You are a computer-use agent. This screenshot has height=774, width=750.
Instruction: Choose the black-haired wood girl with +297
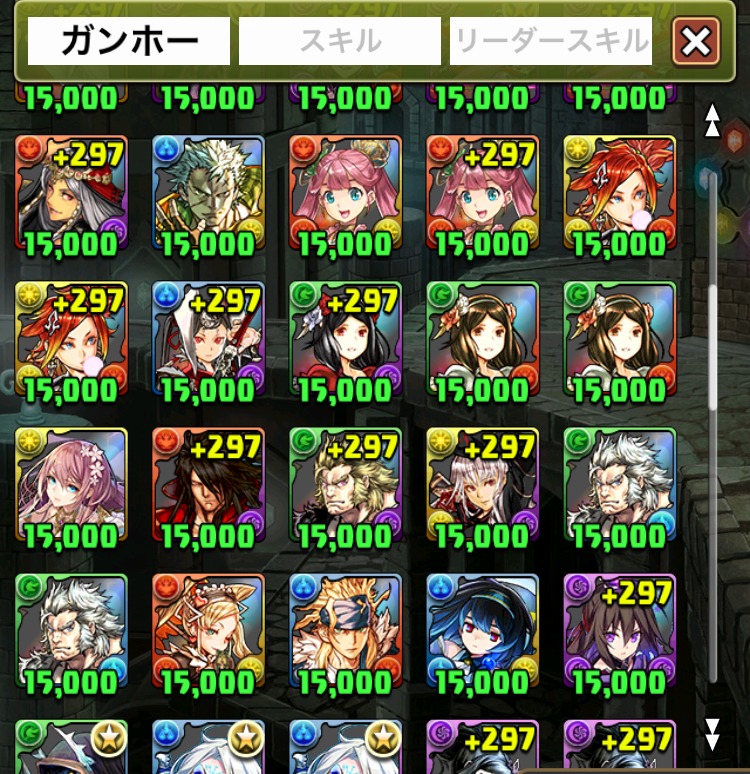click(x=345, y=336)
